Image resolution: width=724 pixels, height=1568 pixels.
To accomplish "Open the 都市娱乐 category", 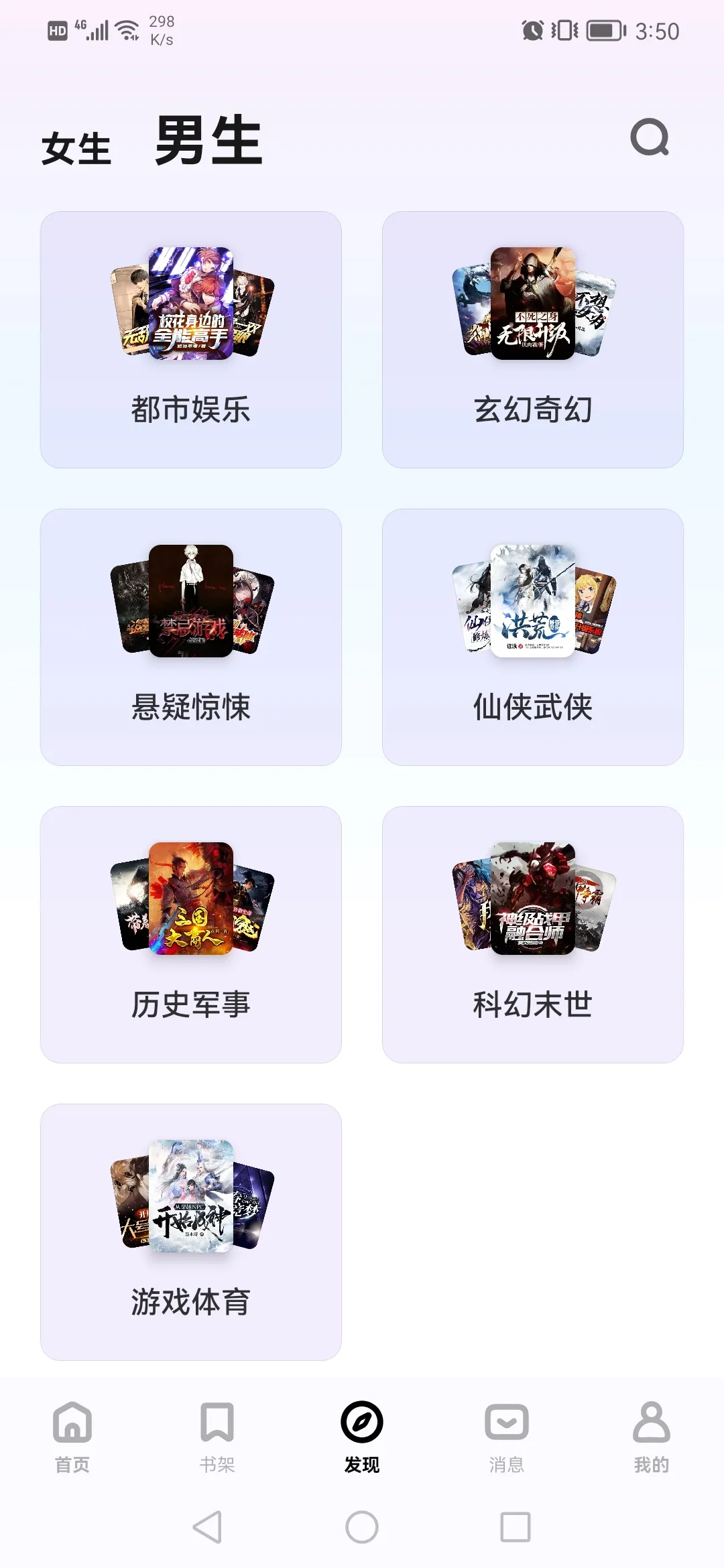I will click(x=191, y=340).
